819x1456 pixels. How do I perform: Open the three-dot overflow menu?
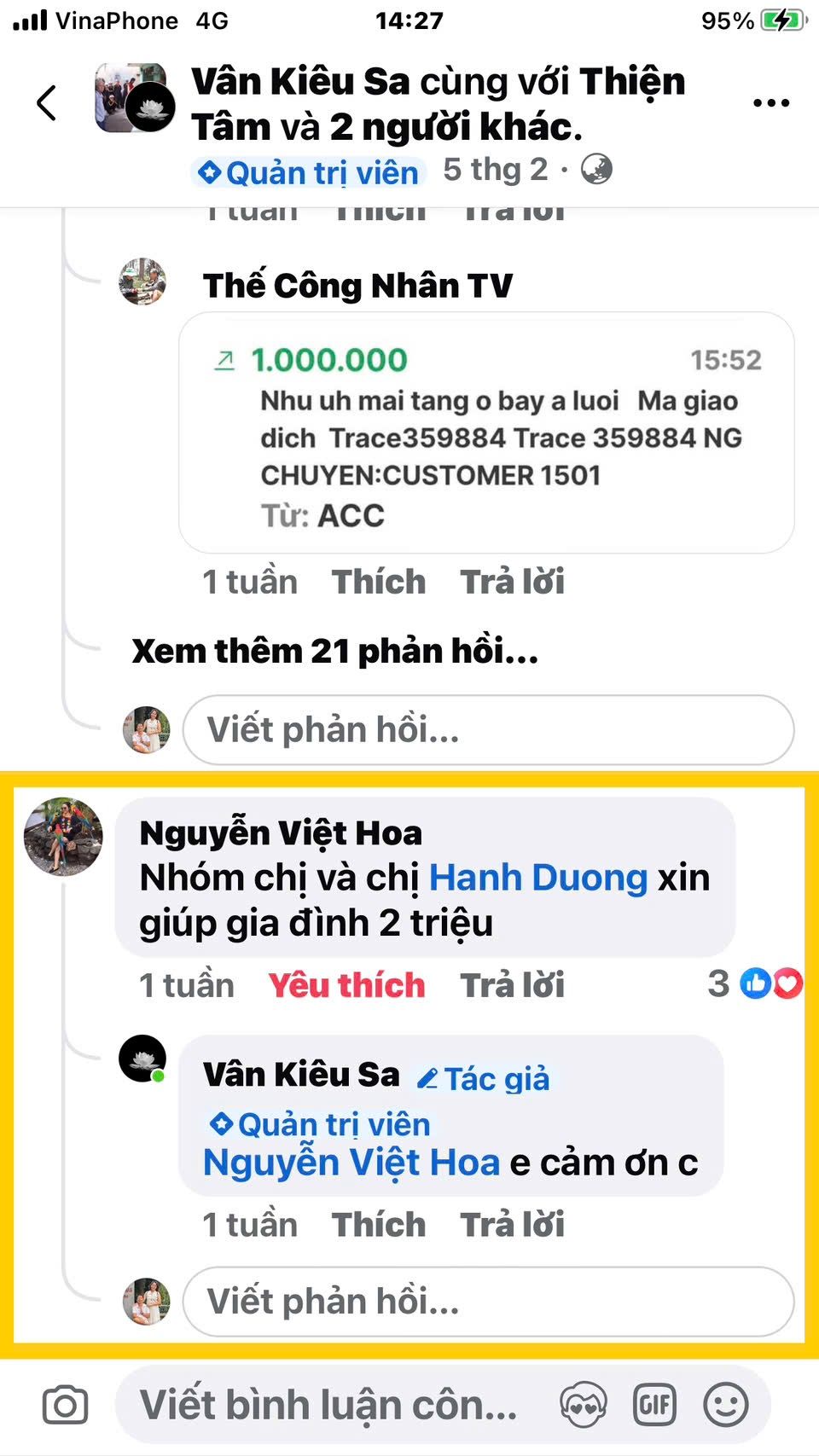[770, 103]
